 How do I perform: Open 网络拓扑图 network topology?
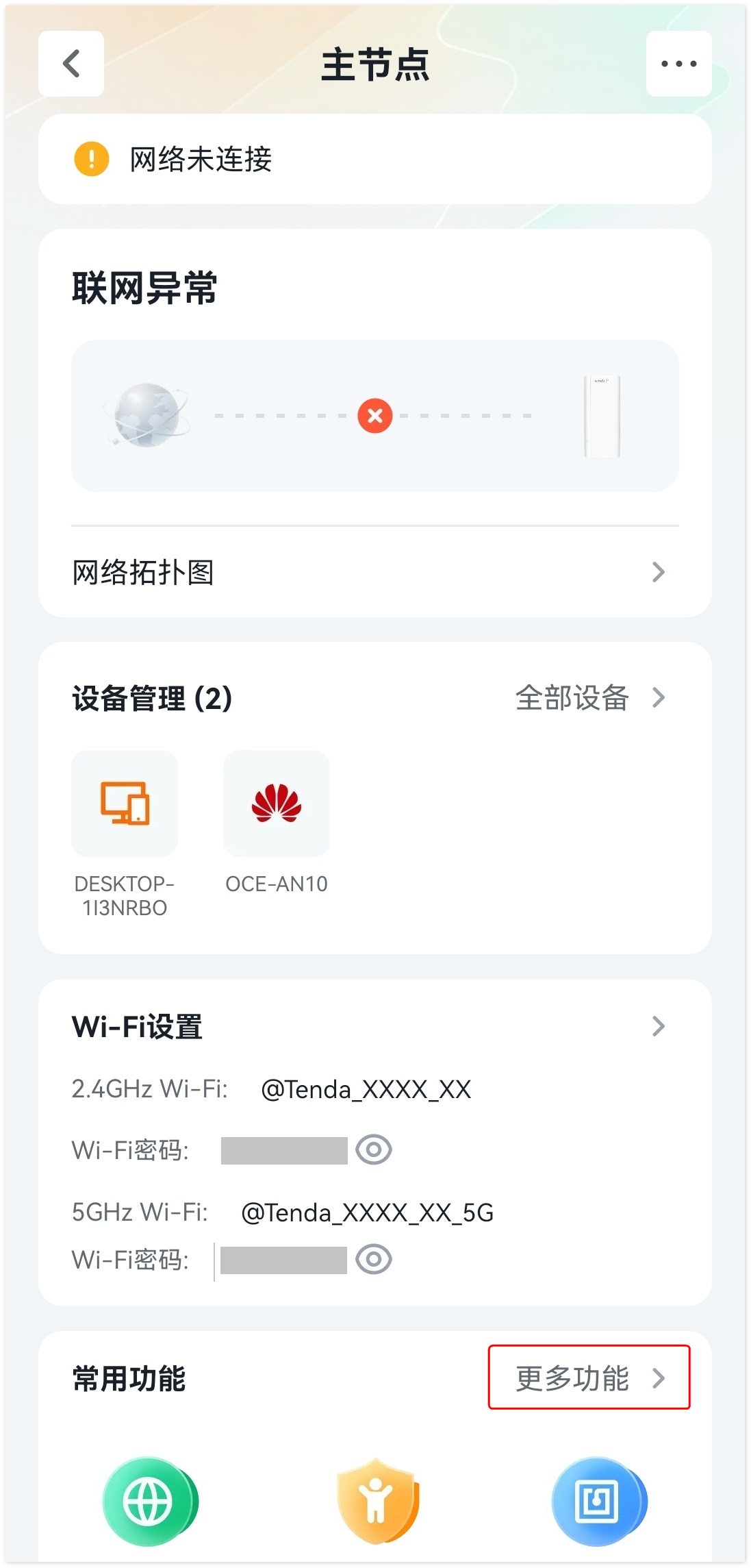coord(374,572)
